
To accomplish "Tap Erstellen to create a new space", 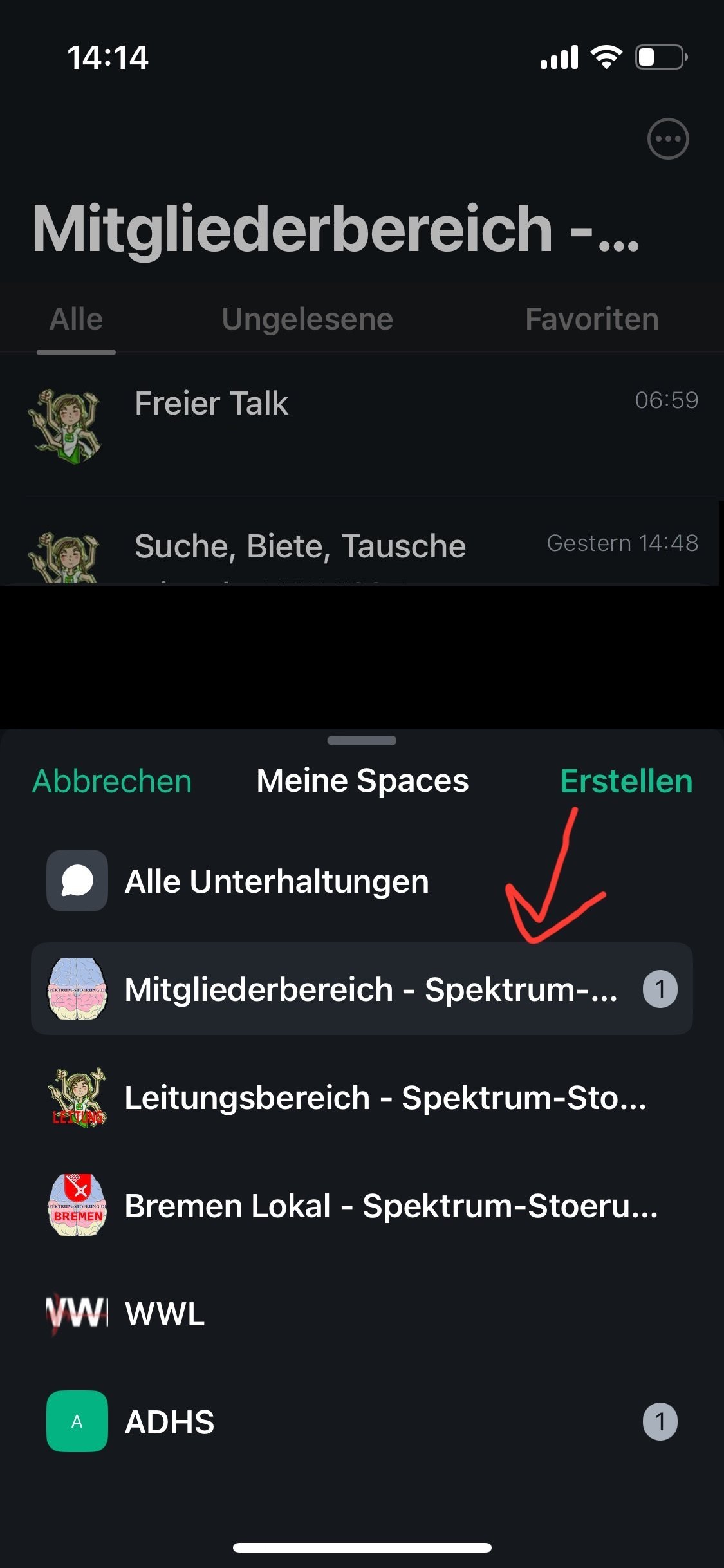I will coord(626,781).
